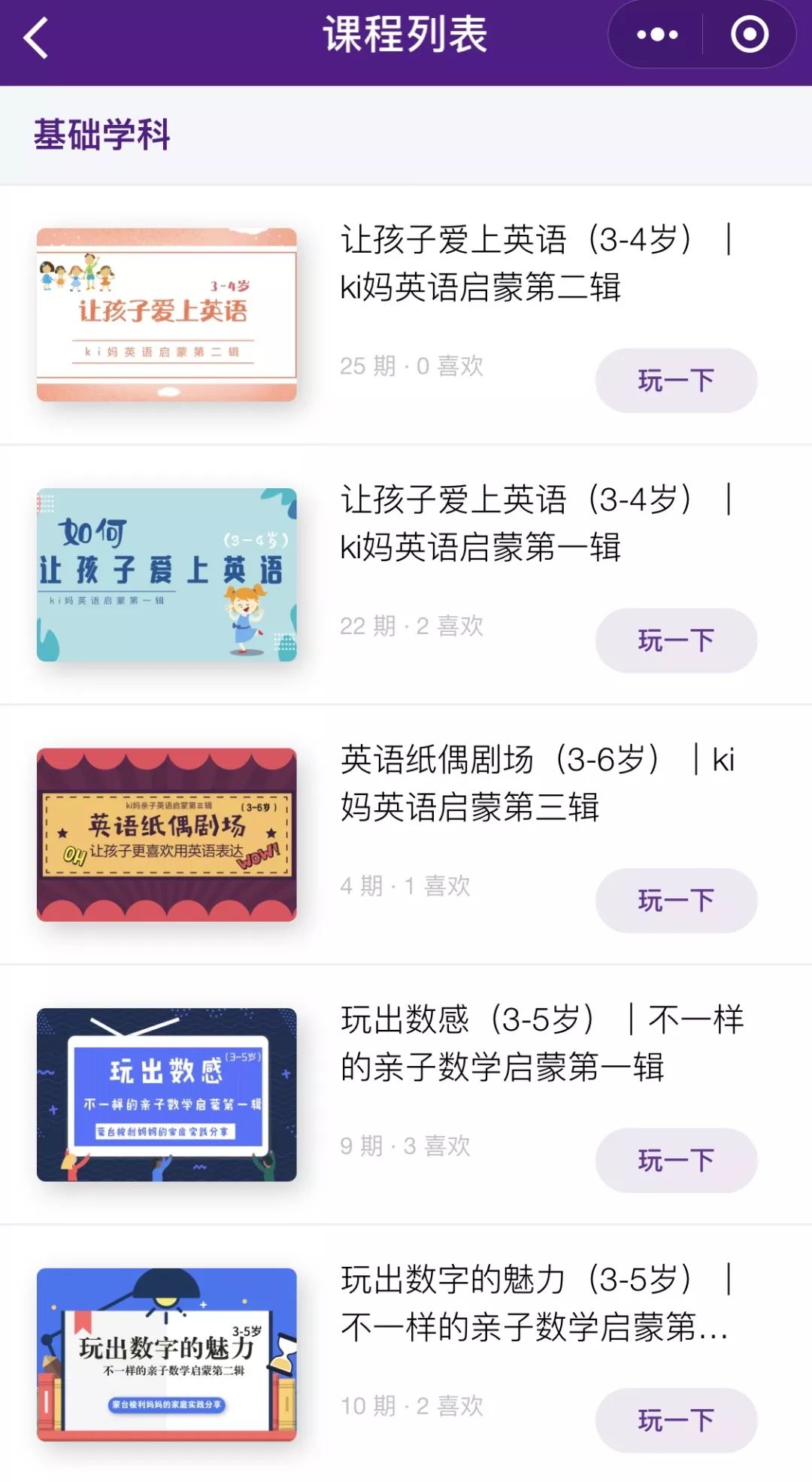Tap 玩一下 for 玩出数字的魅力 course

pos(676,1421)
